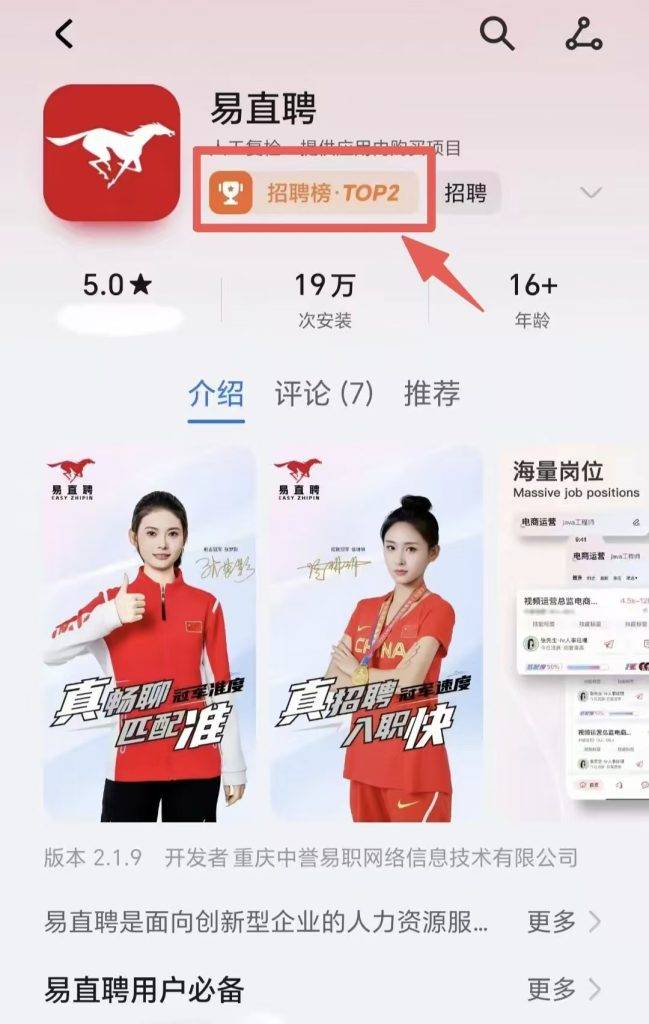
Task: Share this app page
Action: 582,35
